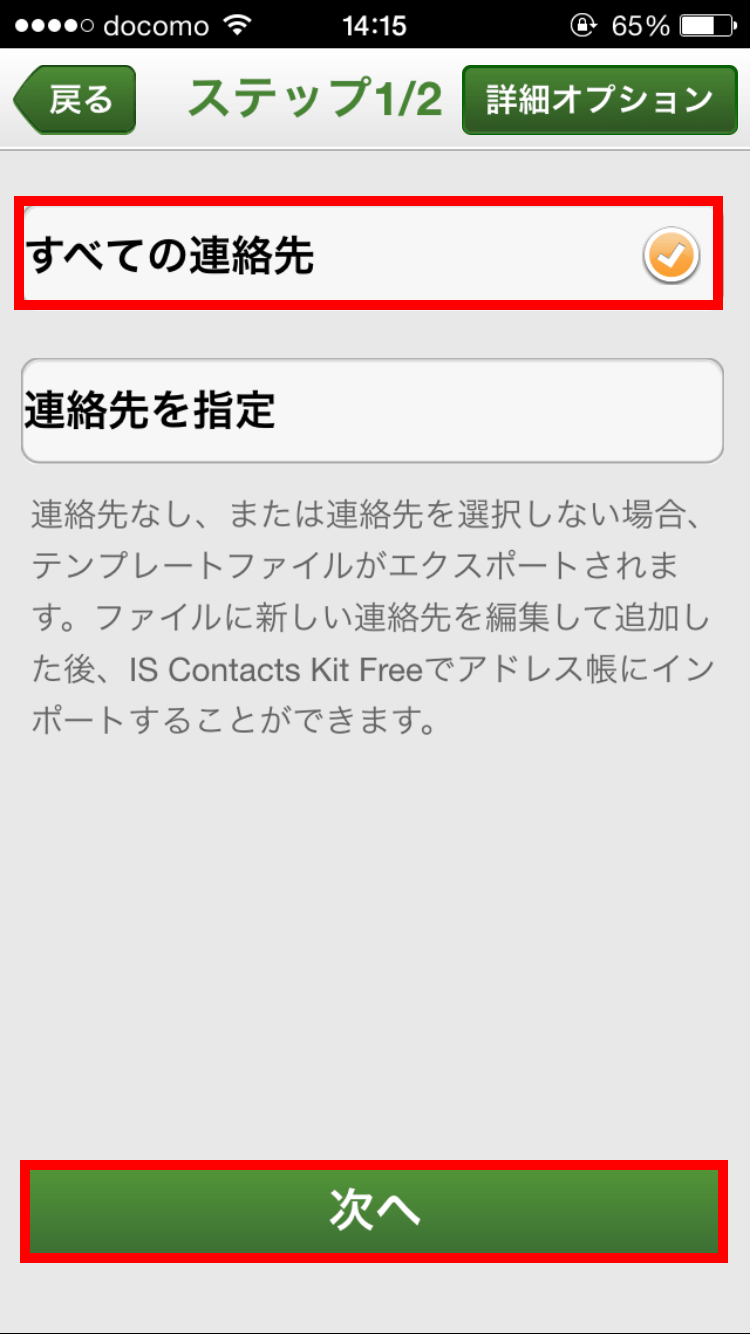This screenshot has width=750, height=1334.
Task: Open advanced export options
Action: [598, 99]
